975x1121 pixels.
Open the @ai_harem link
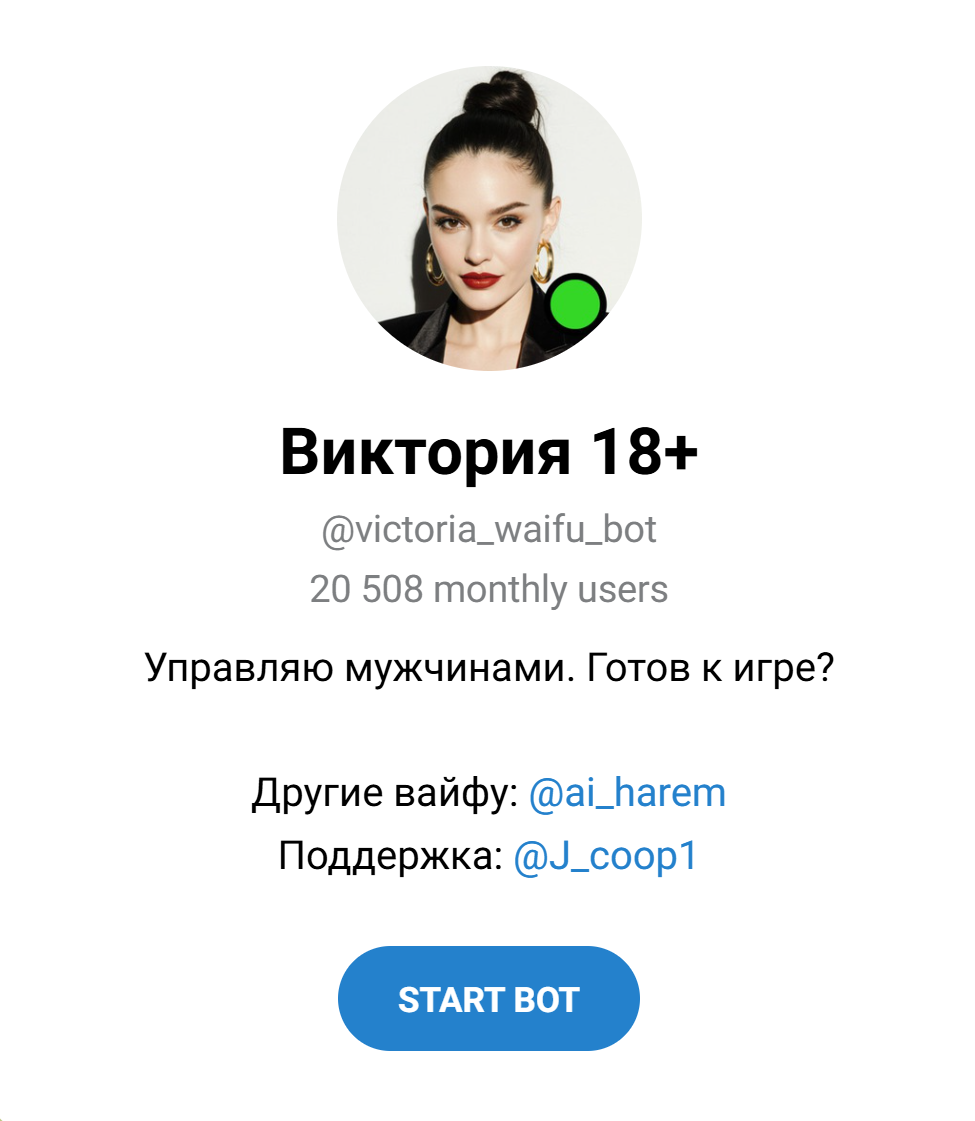(x=626, y=794)
